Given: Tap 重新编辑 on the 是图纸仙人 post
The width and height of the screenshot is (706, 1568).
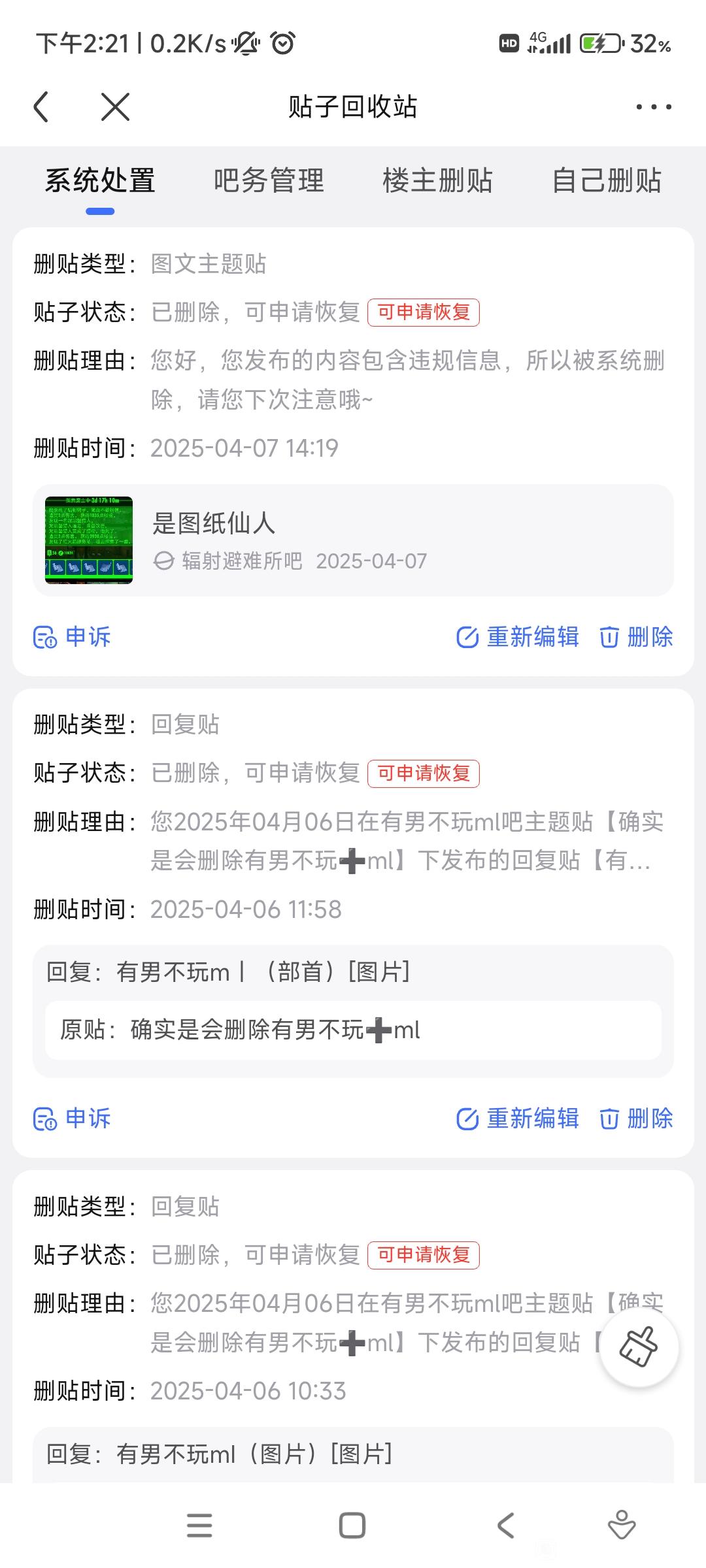Looking at the screenshot, I should (x=517, y=636).
